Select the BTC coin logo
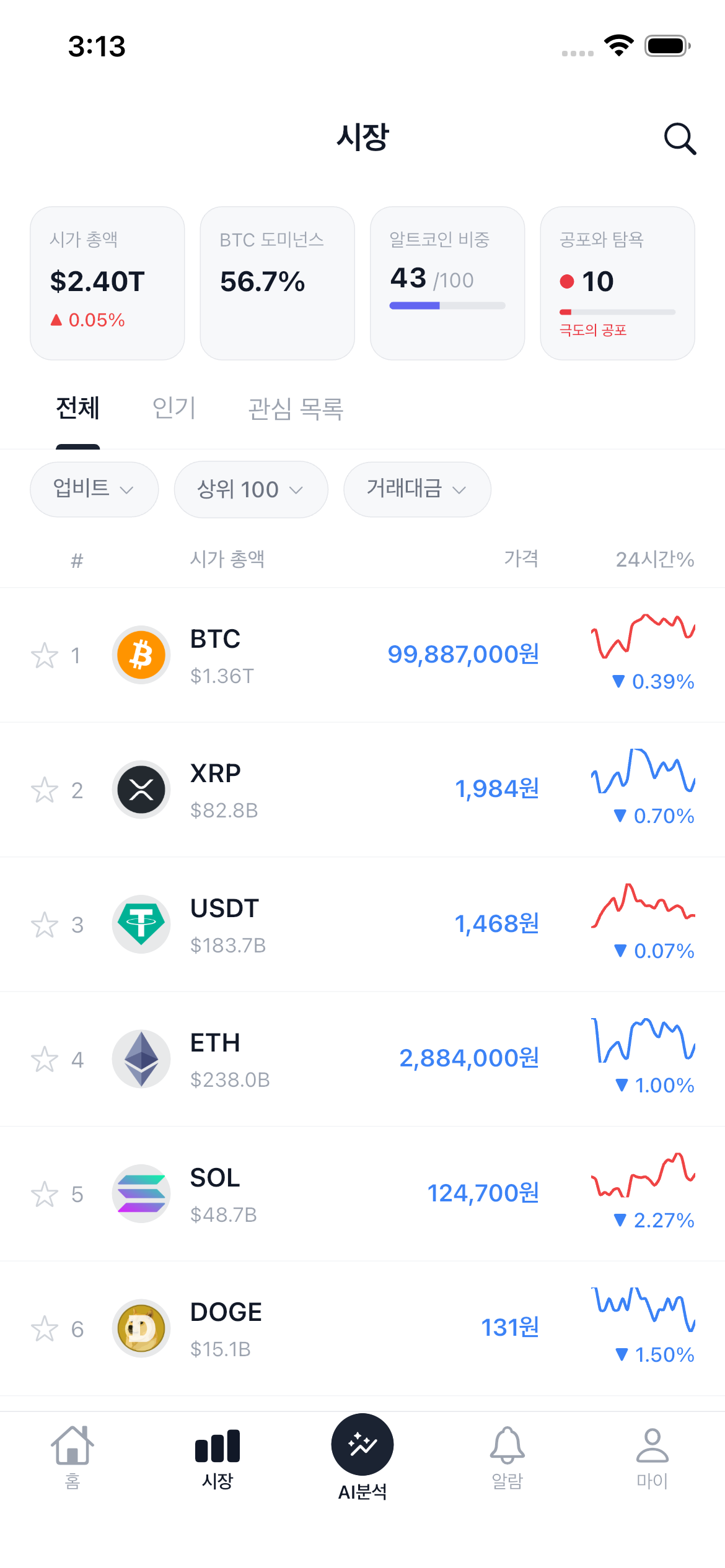 coord(141,655)
